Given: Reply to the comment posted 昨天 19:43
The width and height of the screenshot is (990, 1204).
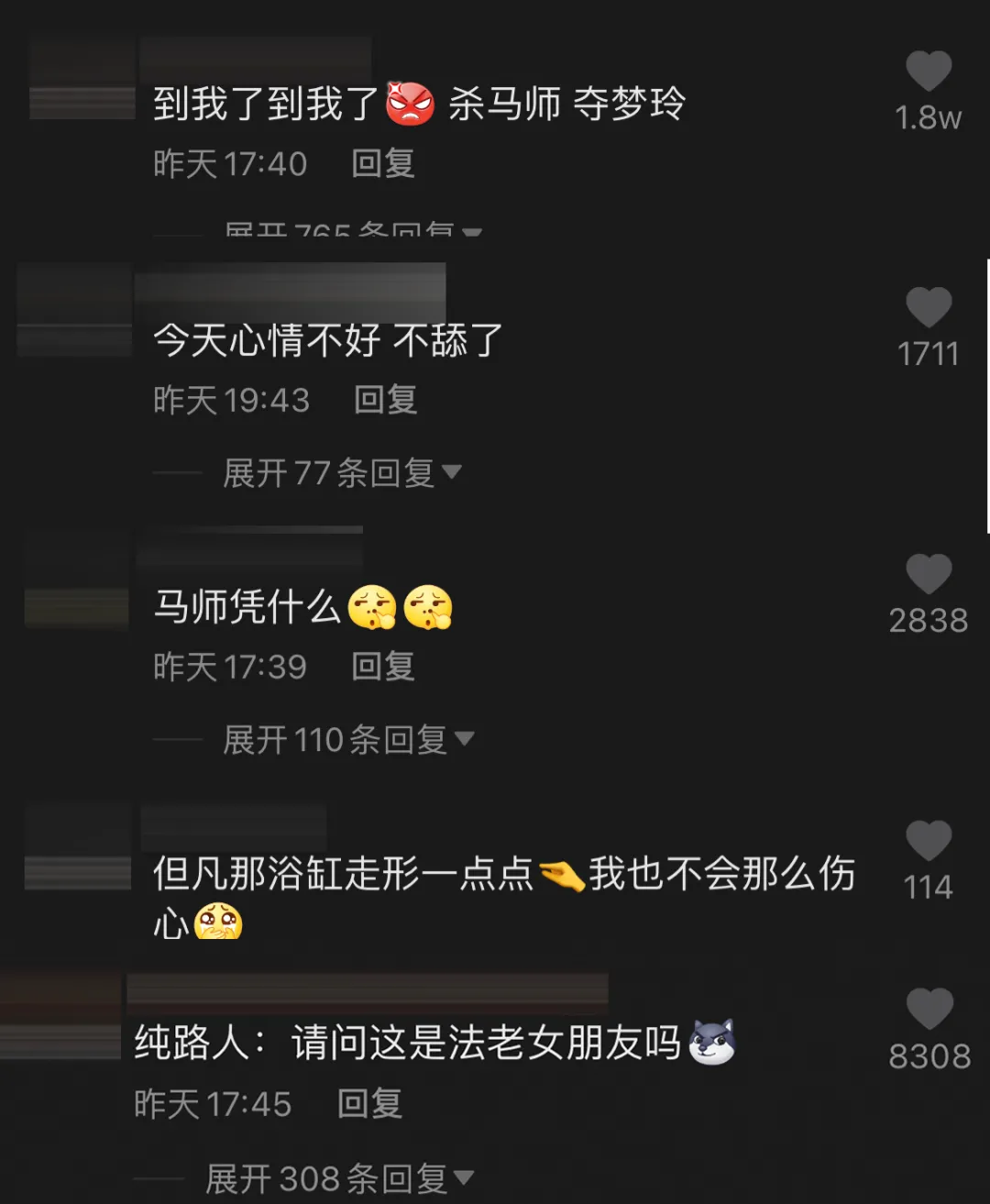Looking at the screenshot, I should (x=386, y=400).
